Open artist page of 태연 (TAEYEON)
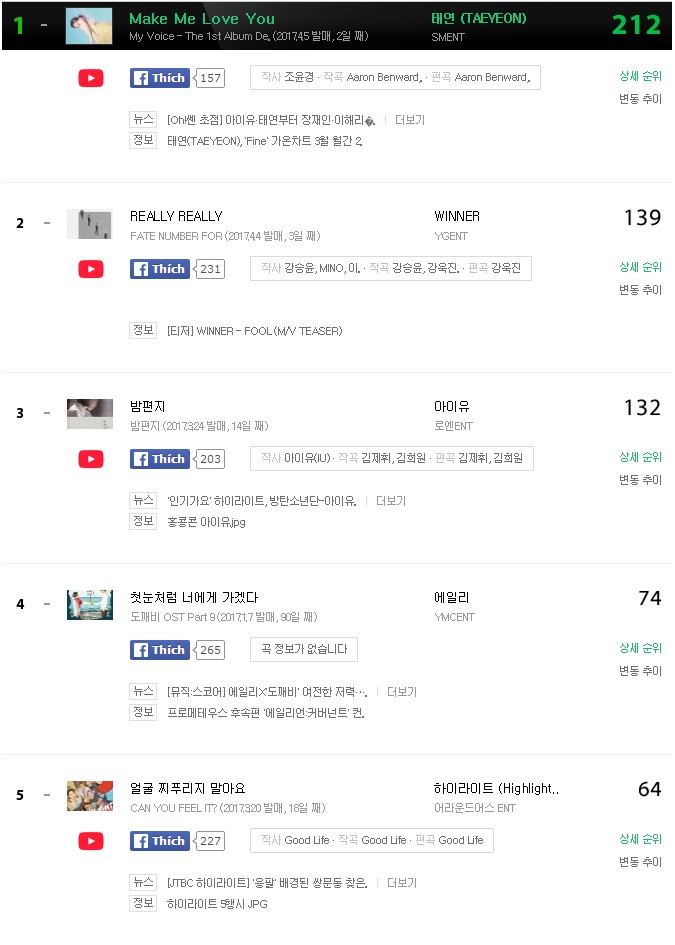Image resolution: width=675 pixels, height=945 pixels. 478,18
